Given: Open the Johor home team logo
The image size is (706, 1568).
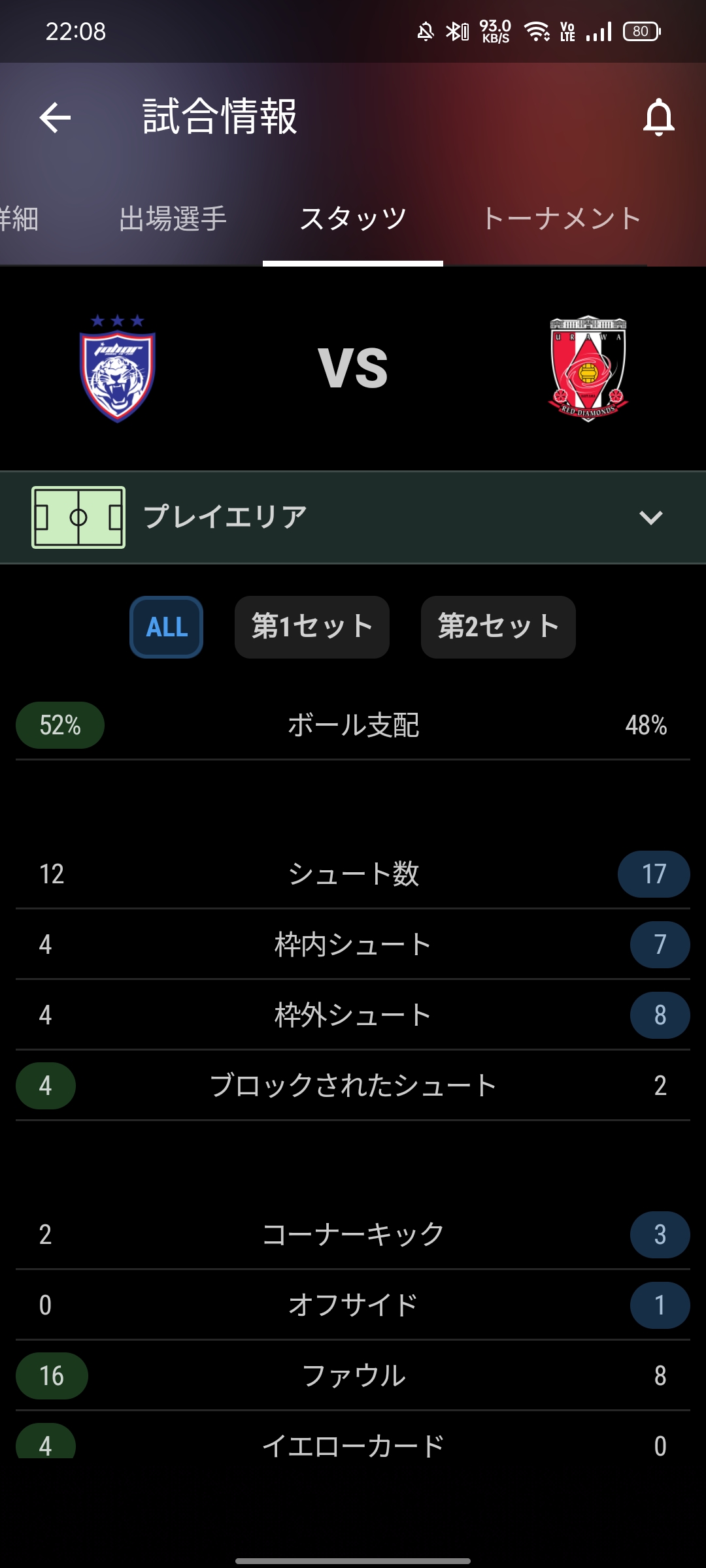Looking at the screenshot, I should pos(118,368).
